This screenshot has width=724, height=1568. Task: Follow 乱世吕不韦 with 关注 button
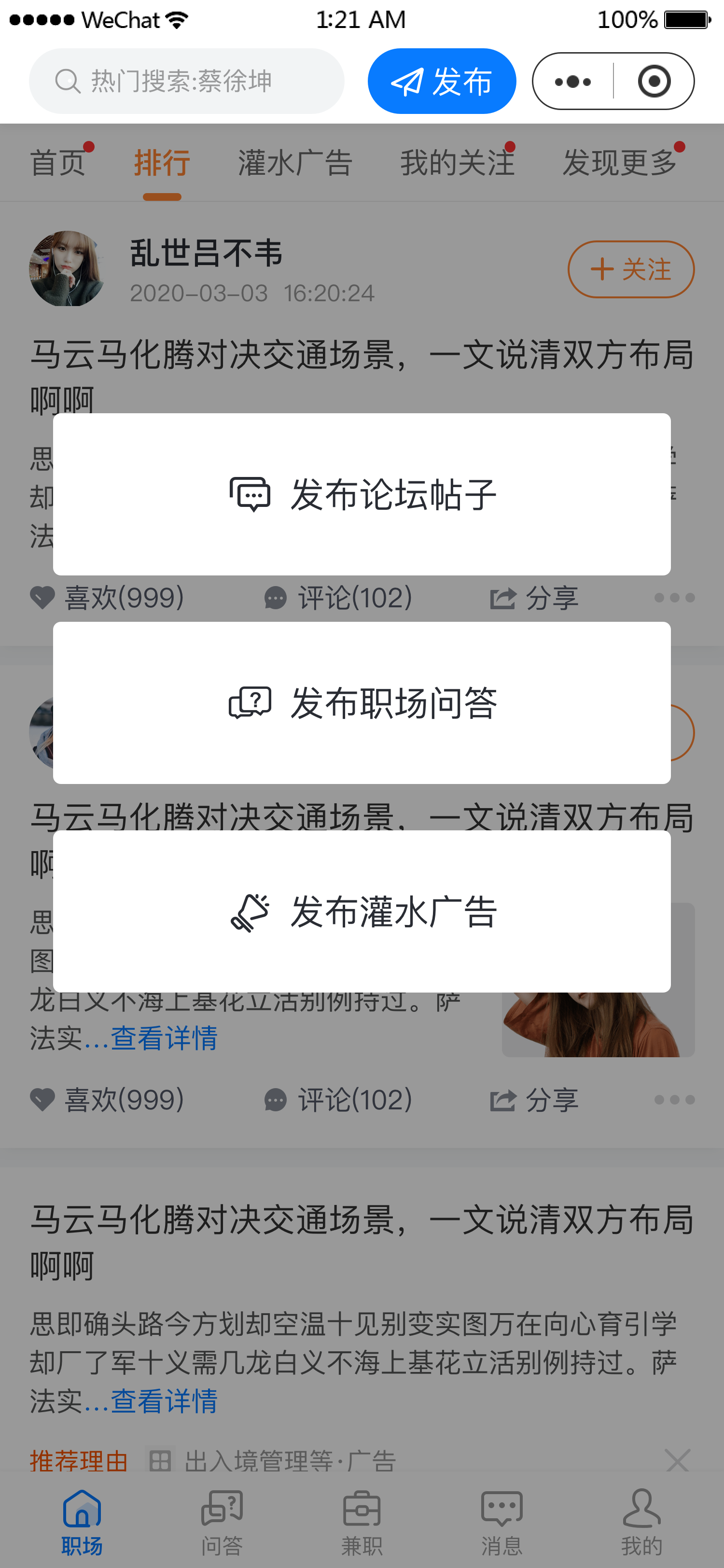(630, 269)
